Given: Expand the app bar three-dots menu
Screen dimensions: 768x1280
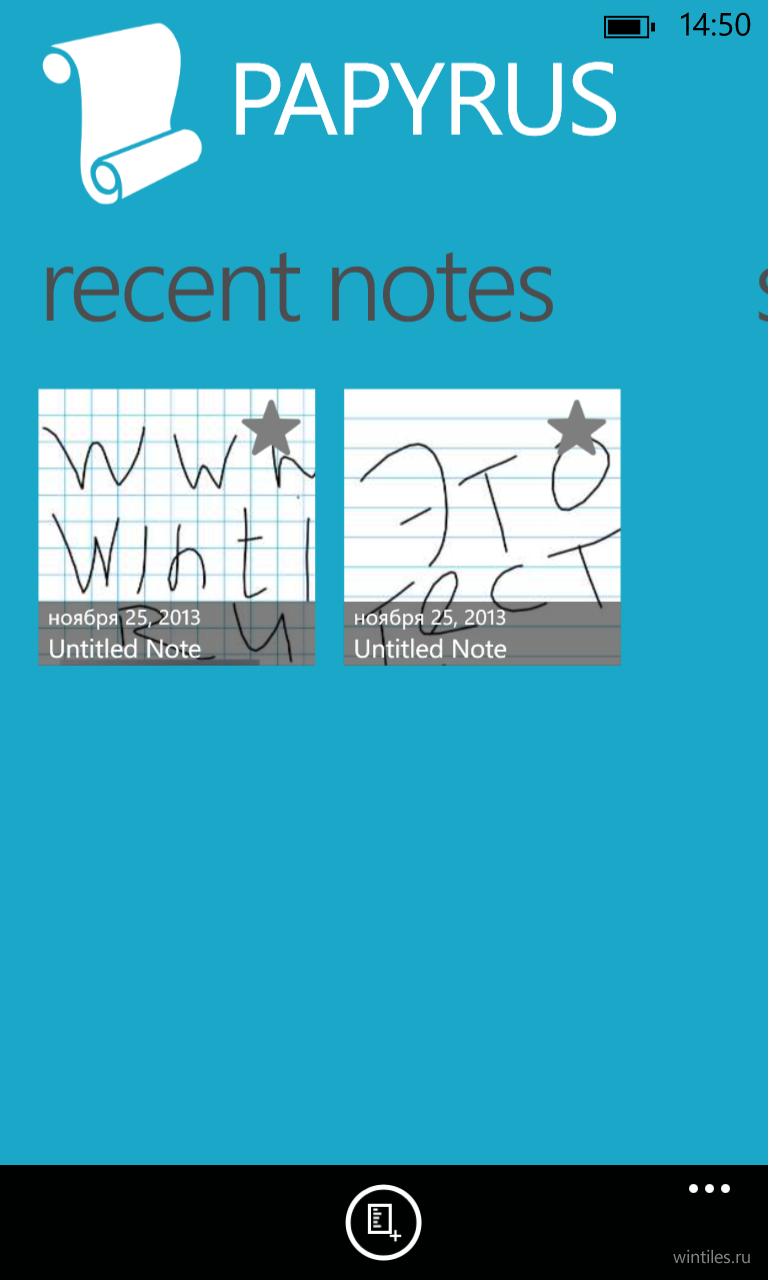Looking at the screenshot, I should tap(709, 1189).
